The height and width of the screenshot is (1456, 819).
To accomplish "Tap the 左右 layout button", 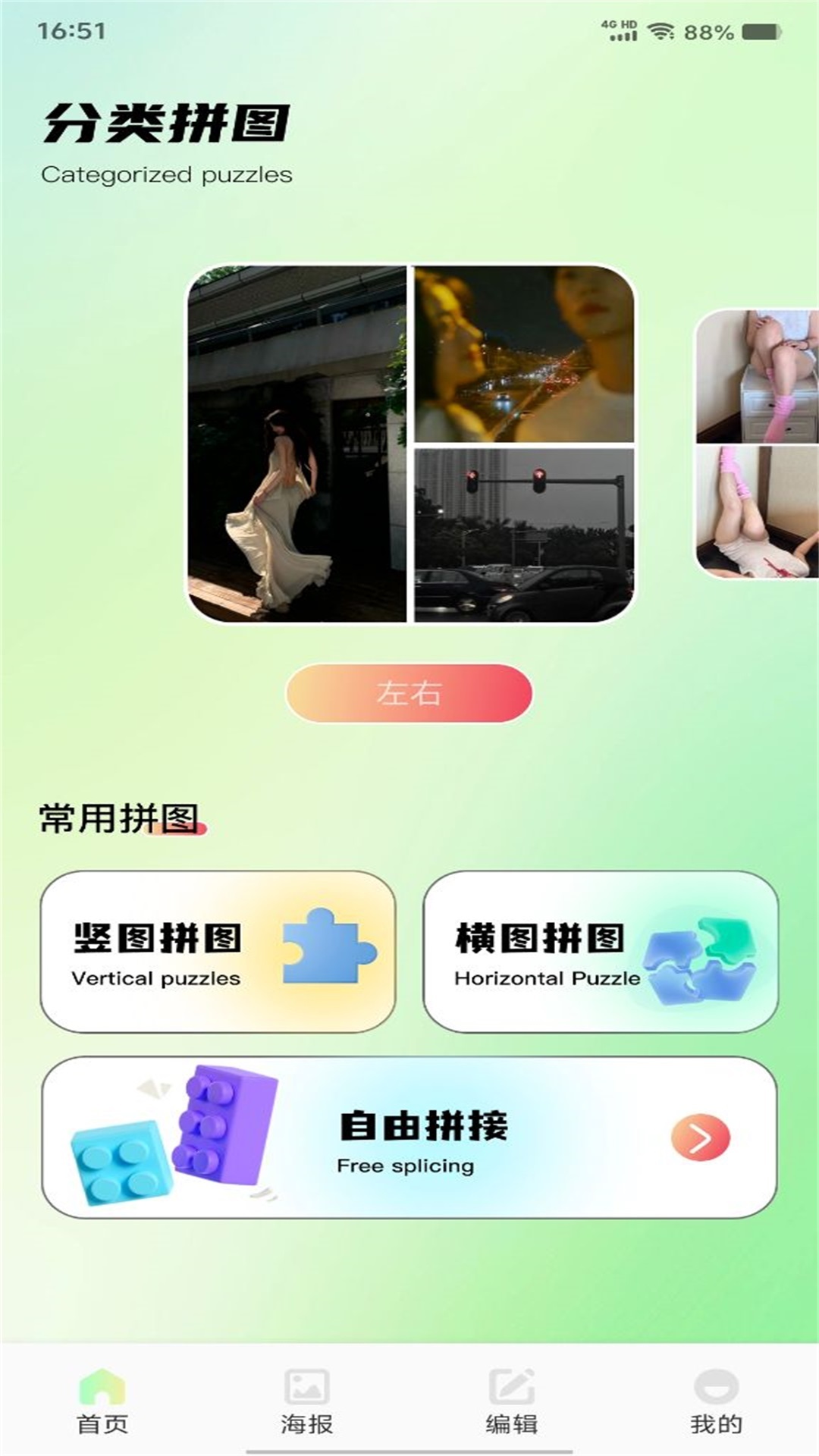I will (x=409, y=692).
